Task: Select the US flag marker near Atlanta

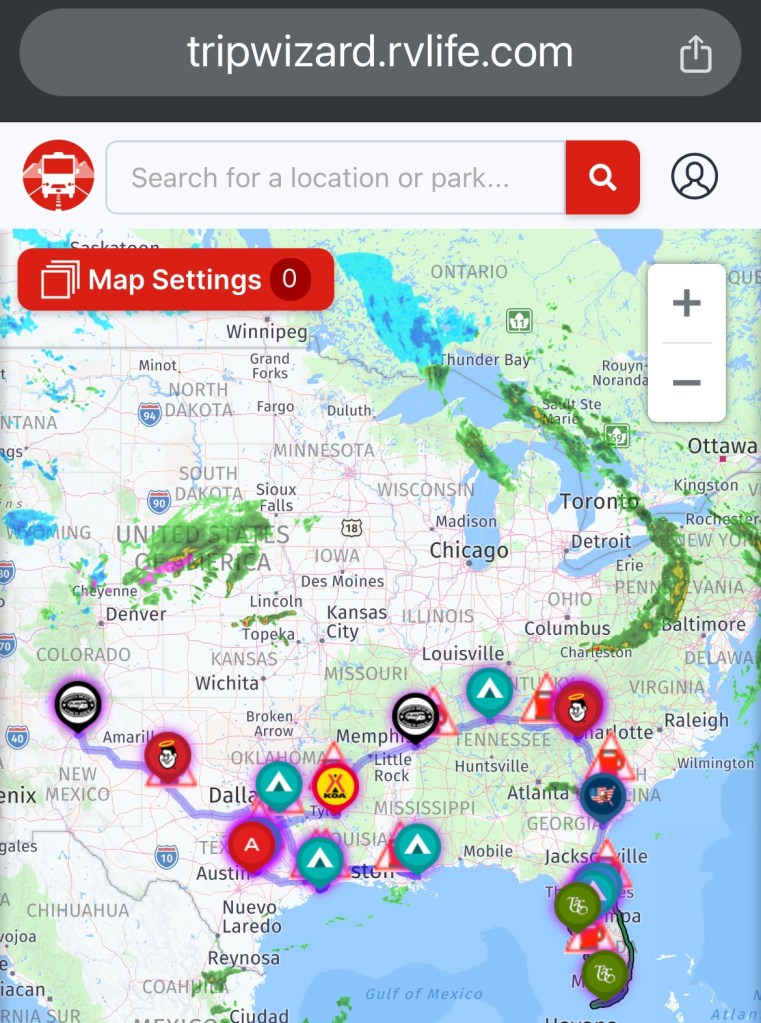Action: coord(602,795)
